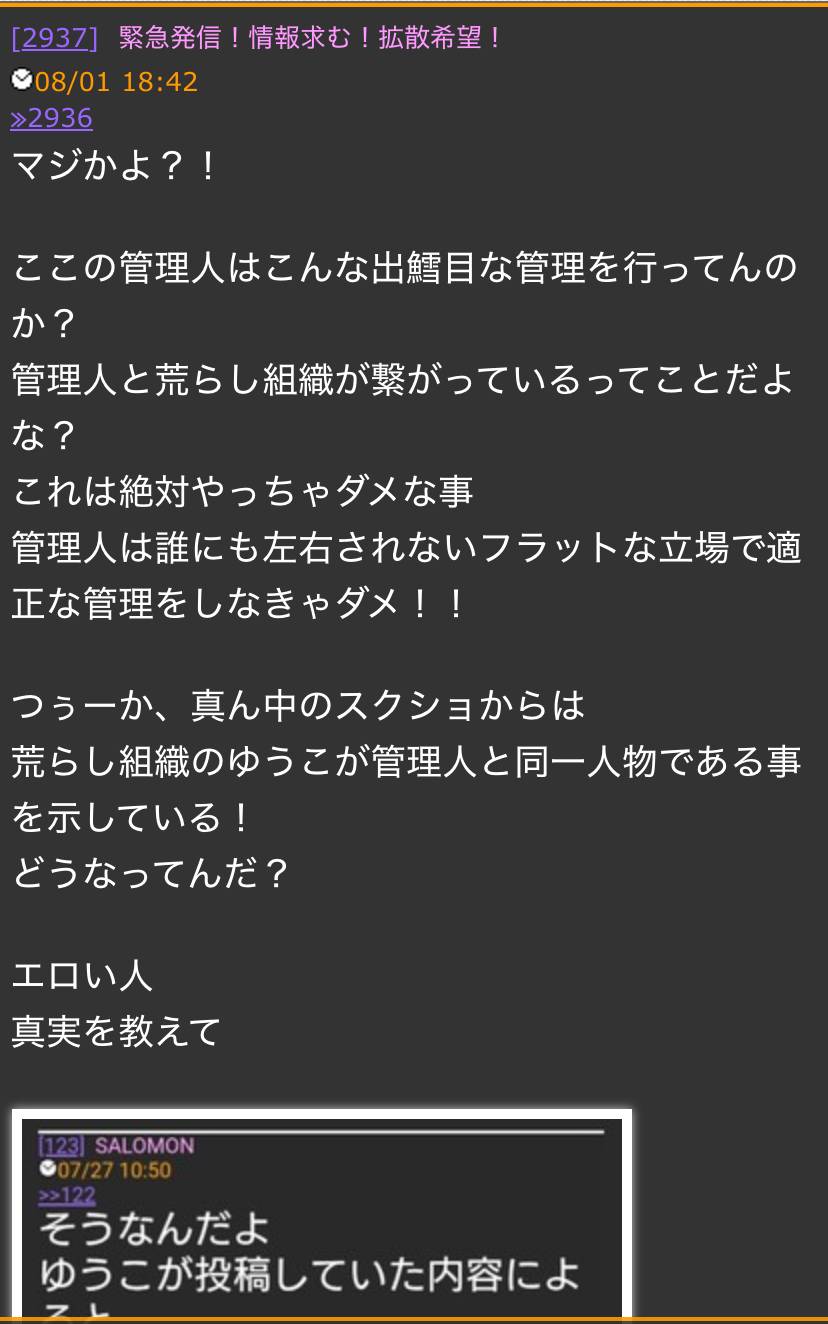Open post number link [2937]
Viewport: 828px width, 1324px height.
[x=54, y=39]
